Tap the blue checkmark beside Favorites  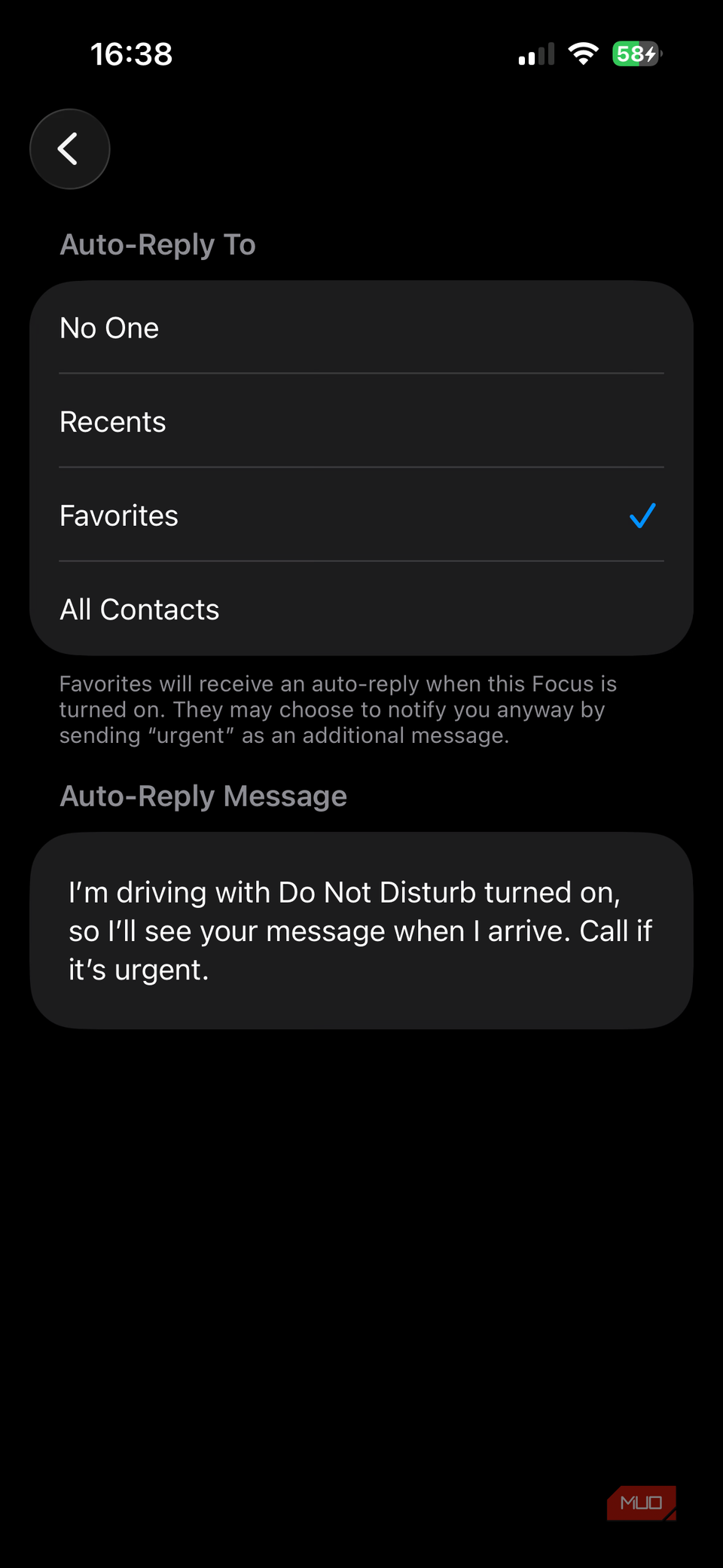click(641, 515)
